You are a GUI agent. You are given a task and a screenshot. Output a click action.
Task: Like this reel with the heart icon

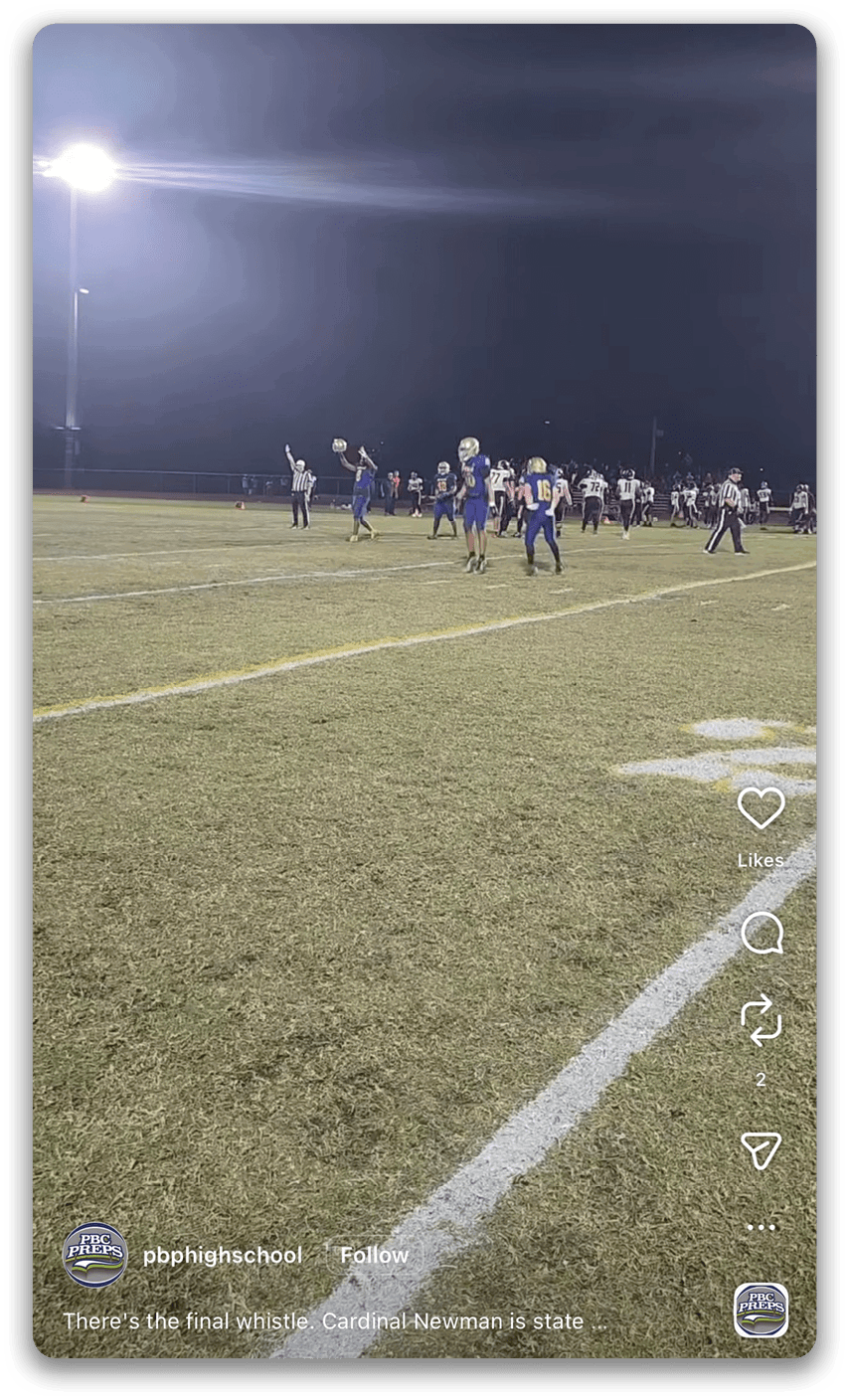coord(761,808)
